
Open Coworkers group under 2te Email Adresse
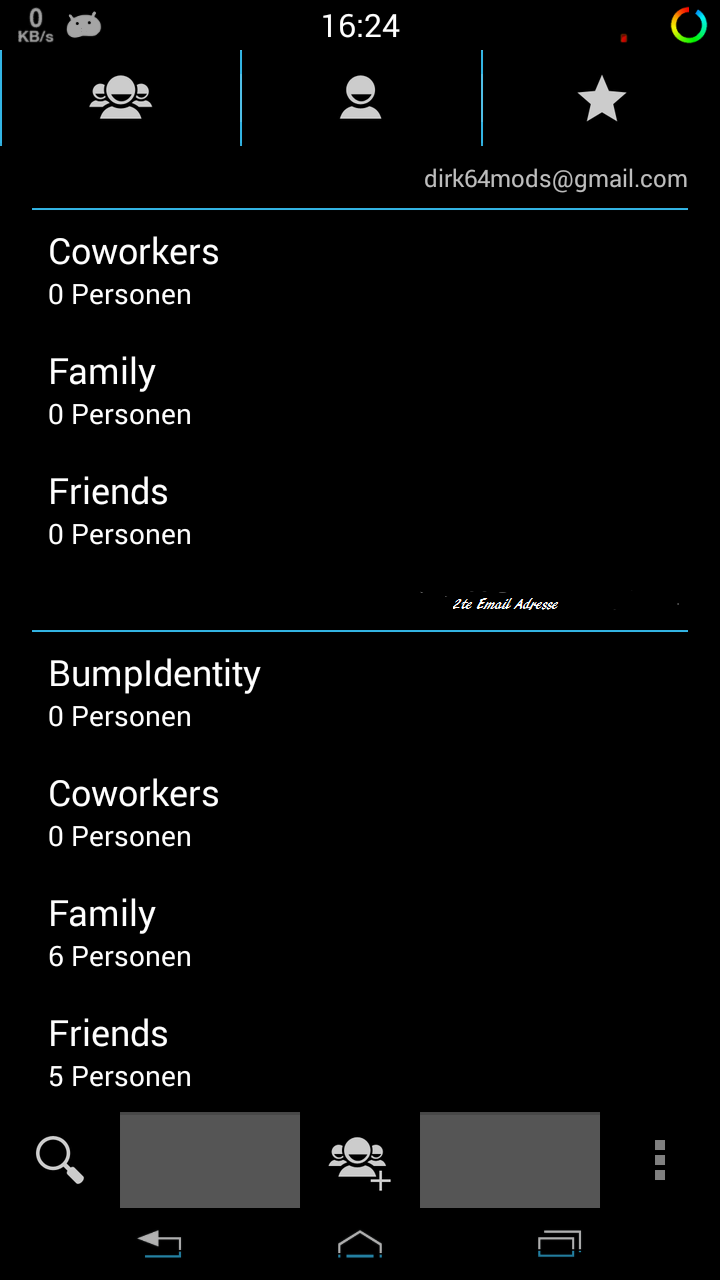point(134,812)
